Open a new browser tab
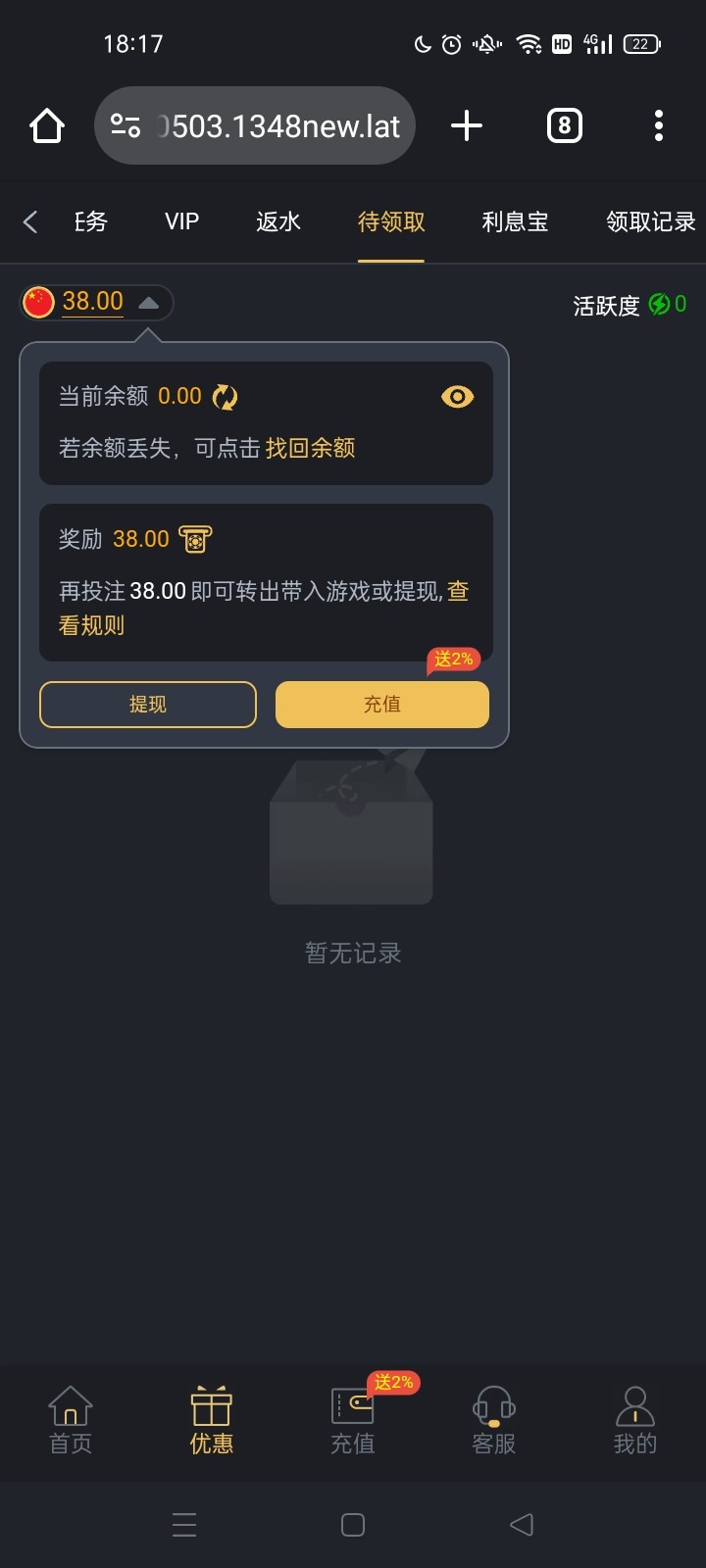 pos(467,125)
